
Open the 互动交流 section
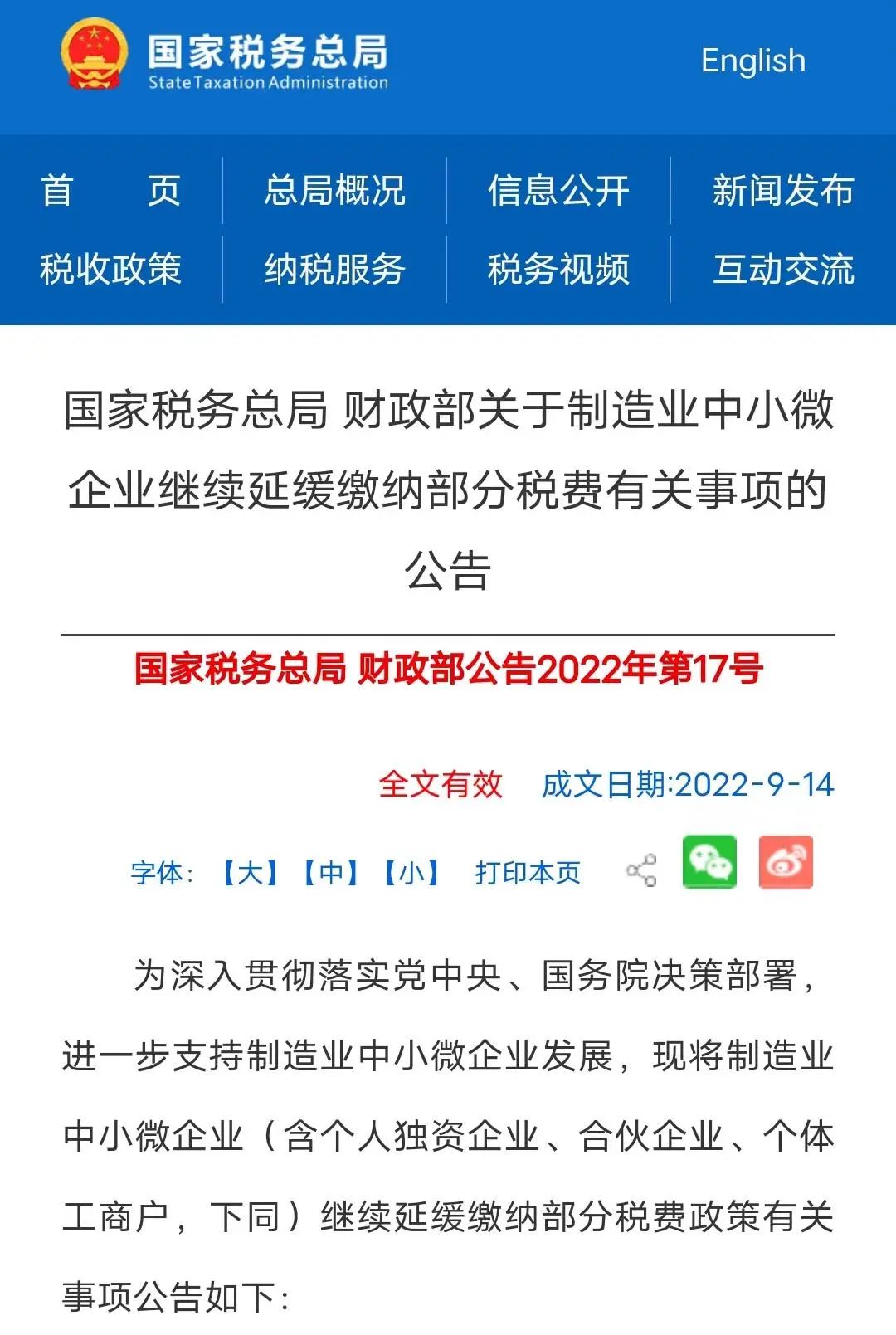pos(782,269)
